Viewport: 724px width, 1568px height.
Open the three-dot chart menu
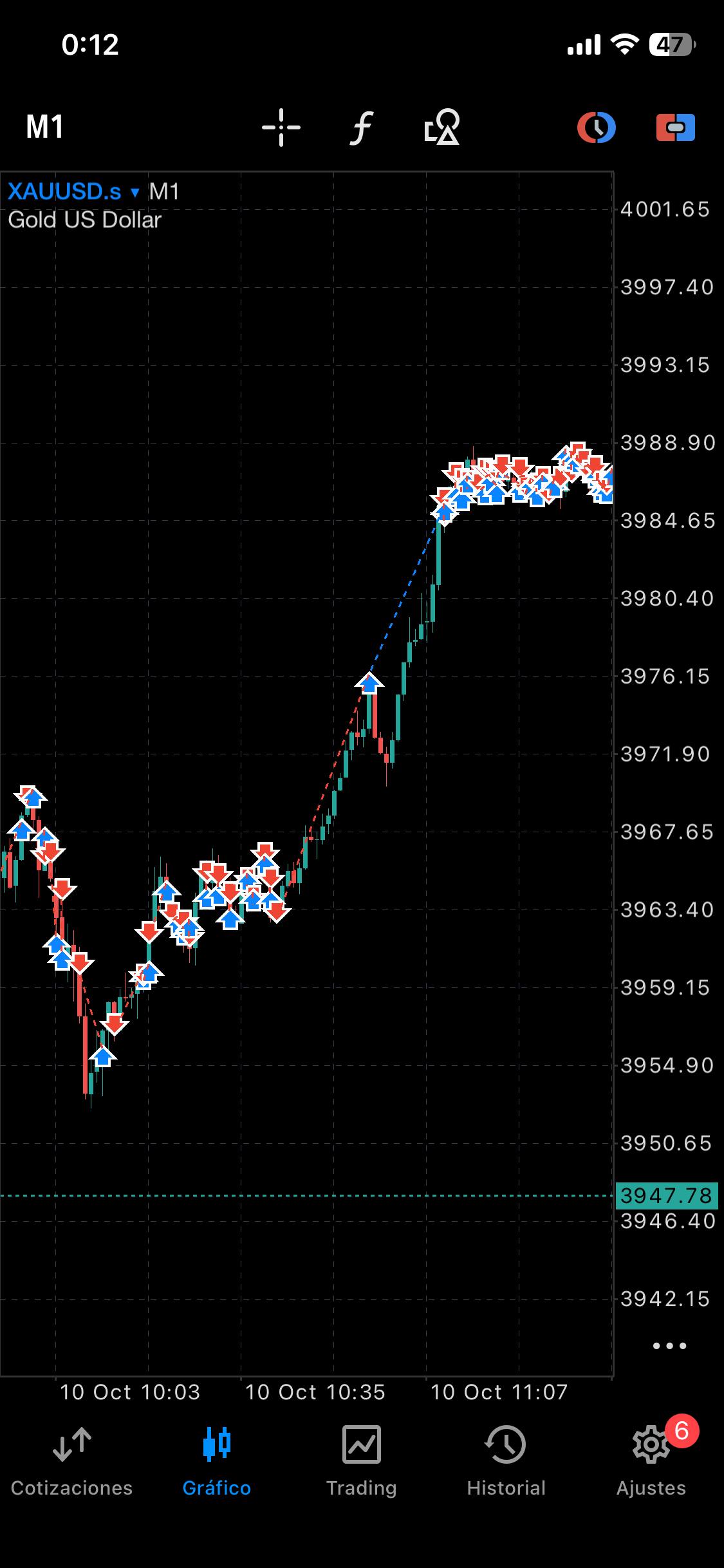[x=669, y=1345]
